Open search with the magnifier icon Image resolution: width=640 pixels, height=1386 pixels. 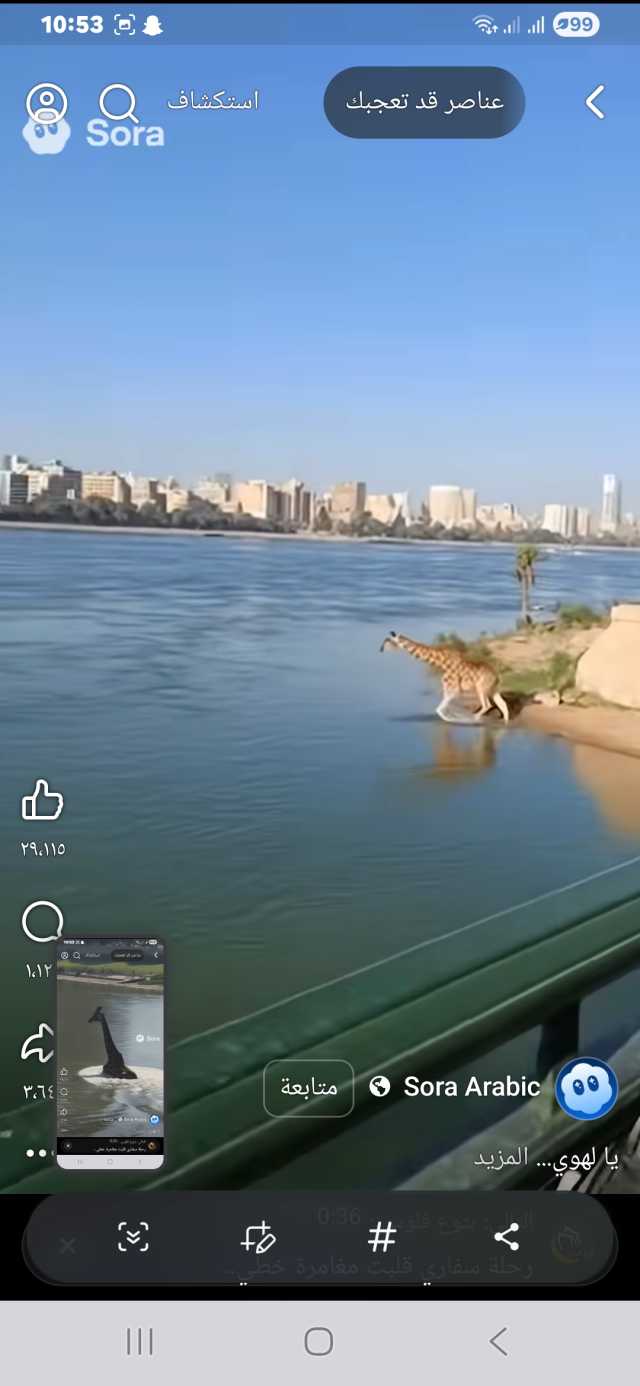pyautogui.click(x=118, y=102)
